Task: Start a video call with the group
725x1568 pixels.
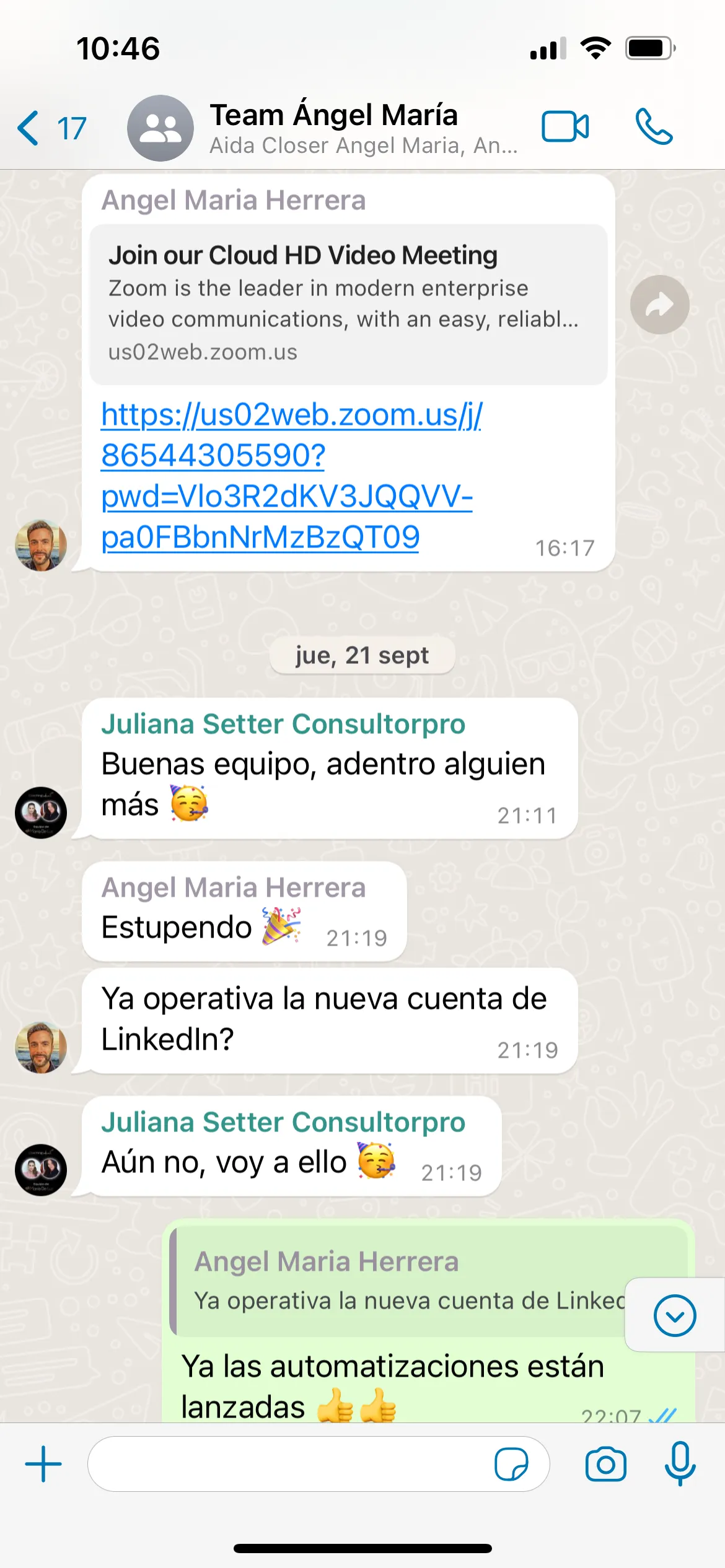Action: [x=565, y=127]
